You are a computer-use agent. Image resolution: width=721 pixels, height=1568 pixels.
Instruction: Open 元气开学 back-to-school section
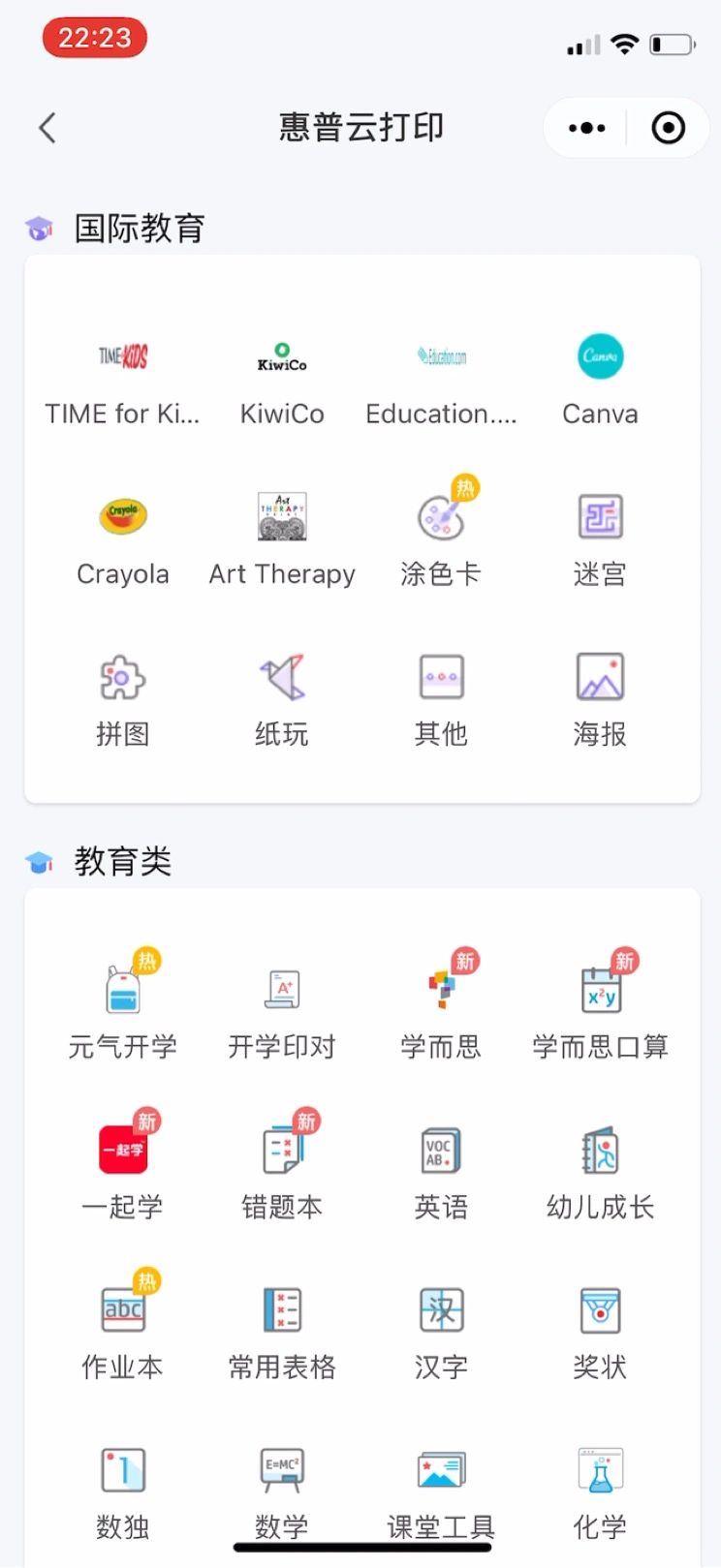click(x=123, y=1012)
